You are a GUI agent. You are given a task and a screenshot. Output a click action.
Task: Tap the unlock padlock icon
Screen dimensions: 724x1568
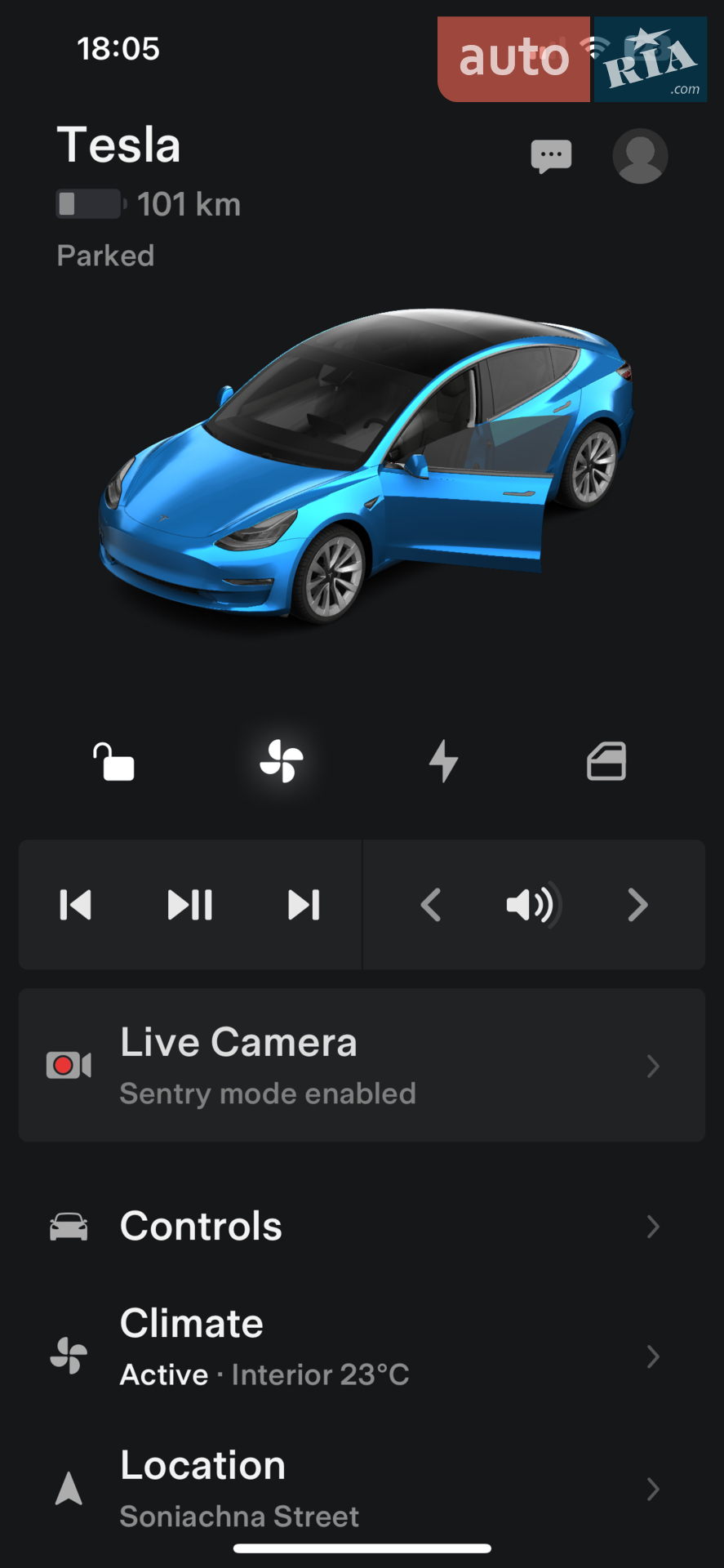(113, 762)
